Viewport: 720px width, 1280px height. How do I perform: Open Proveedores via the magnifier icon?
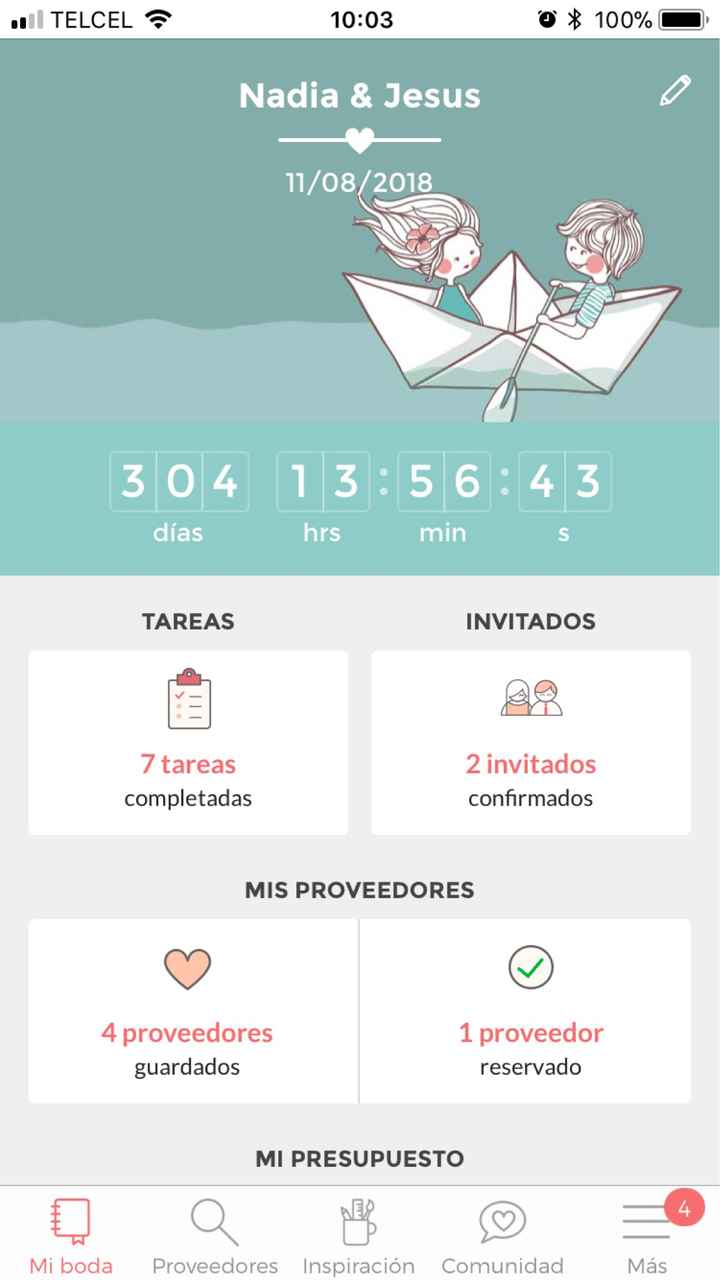212,1220
